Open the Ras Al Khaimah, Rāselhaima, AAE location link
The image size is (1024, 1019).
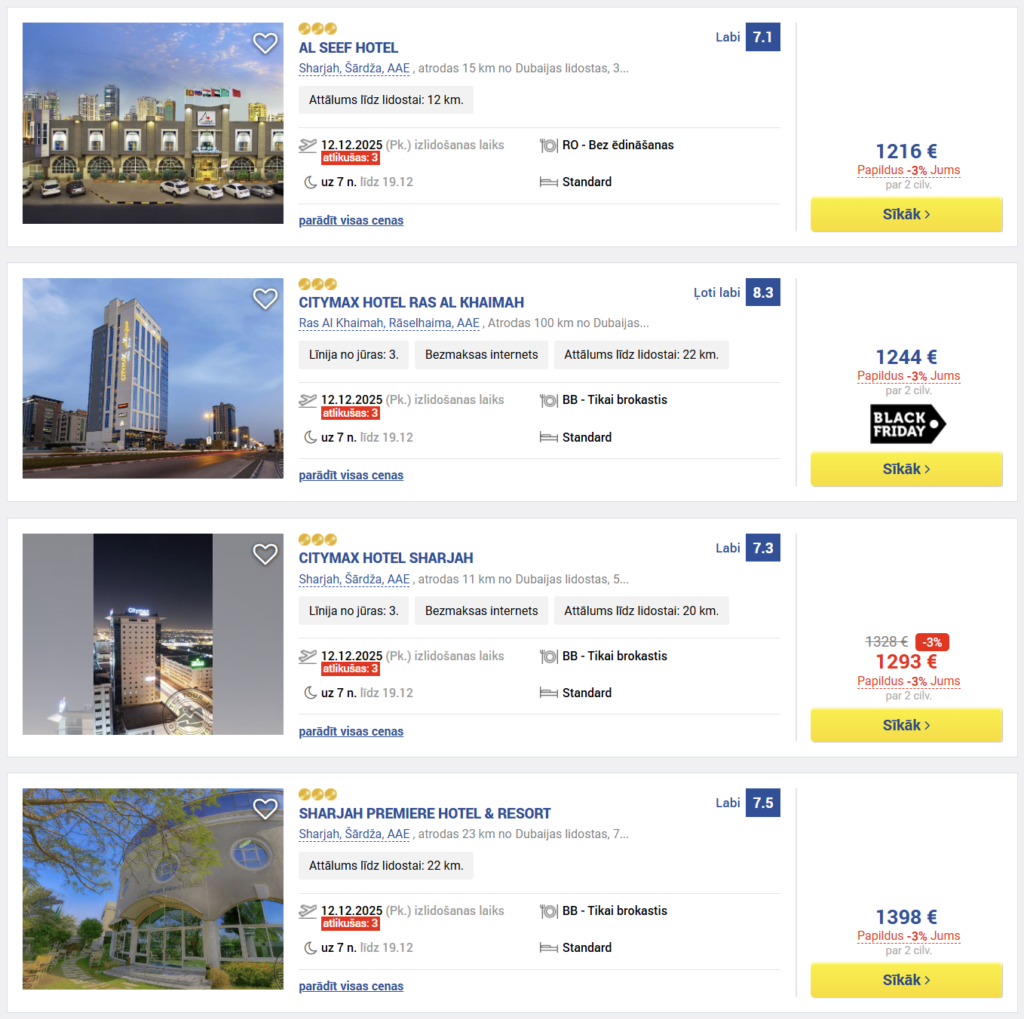389,323
